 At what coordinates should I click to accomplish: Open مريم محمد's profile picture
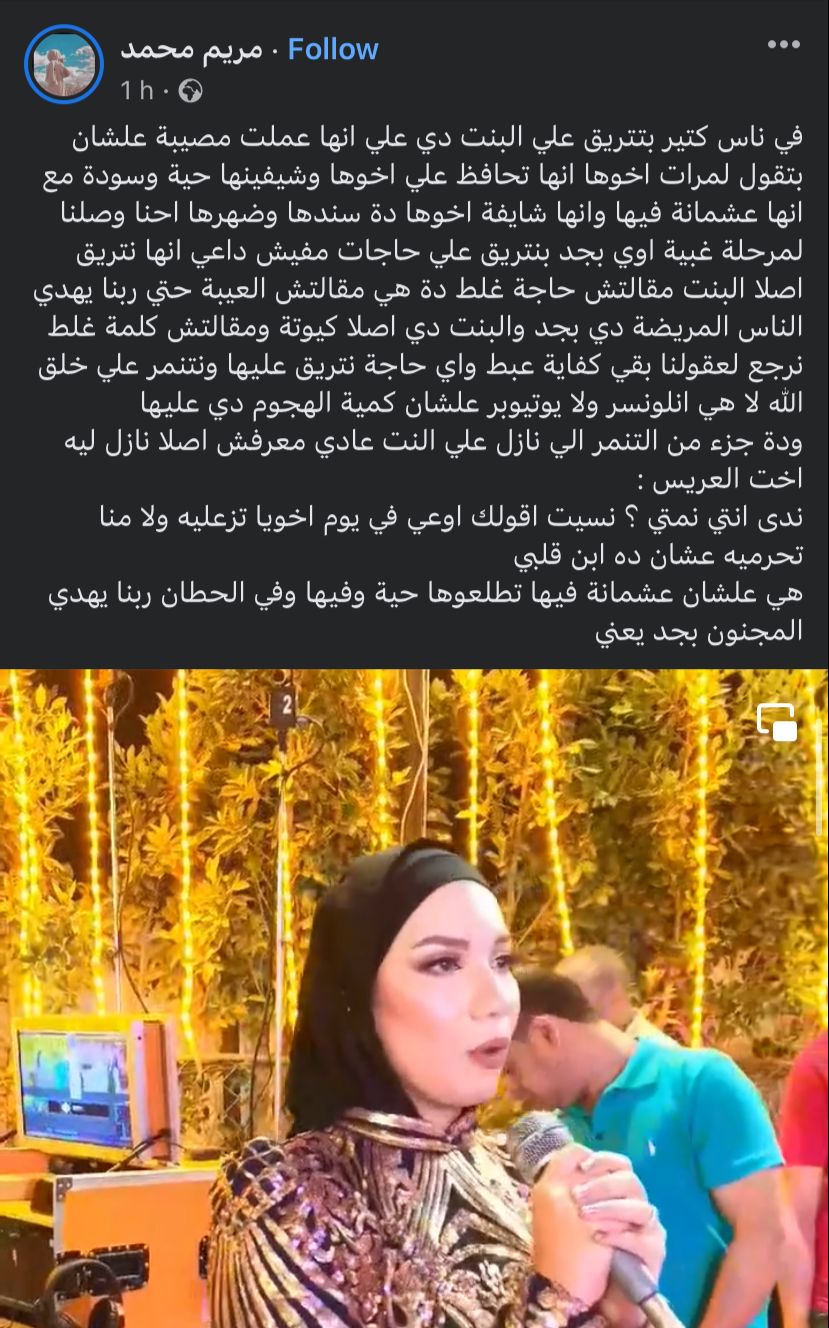(x=64, y=64)
